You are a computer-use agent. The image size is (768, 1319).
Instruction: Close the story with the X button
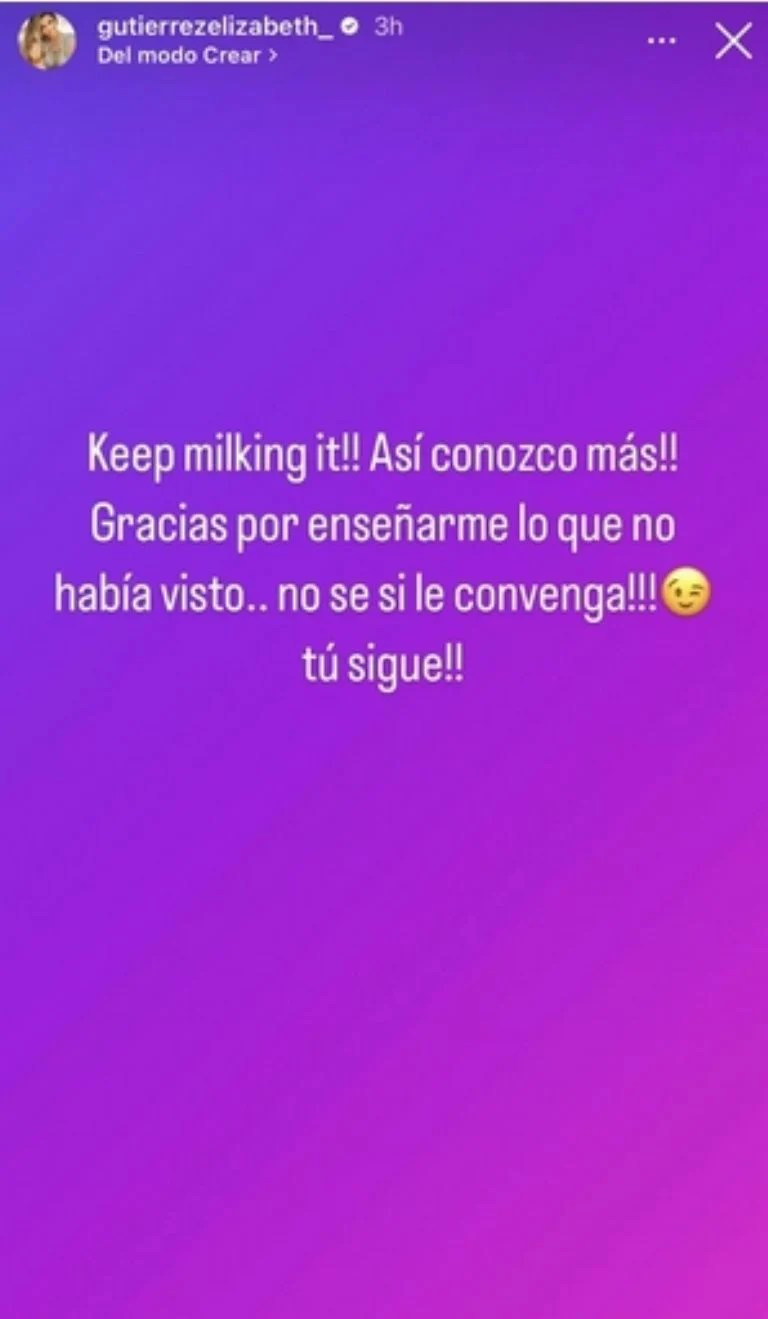(x=733, y=42)
